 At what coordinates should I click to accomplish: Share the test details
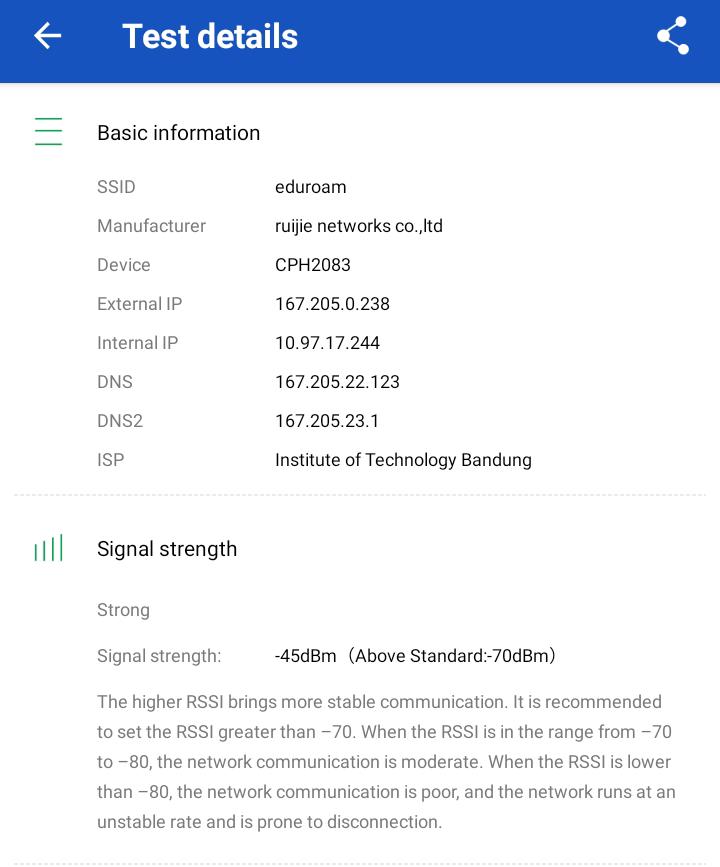point(673,37)
